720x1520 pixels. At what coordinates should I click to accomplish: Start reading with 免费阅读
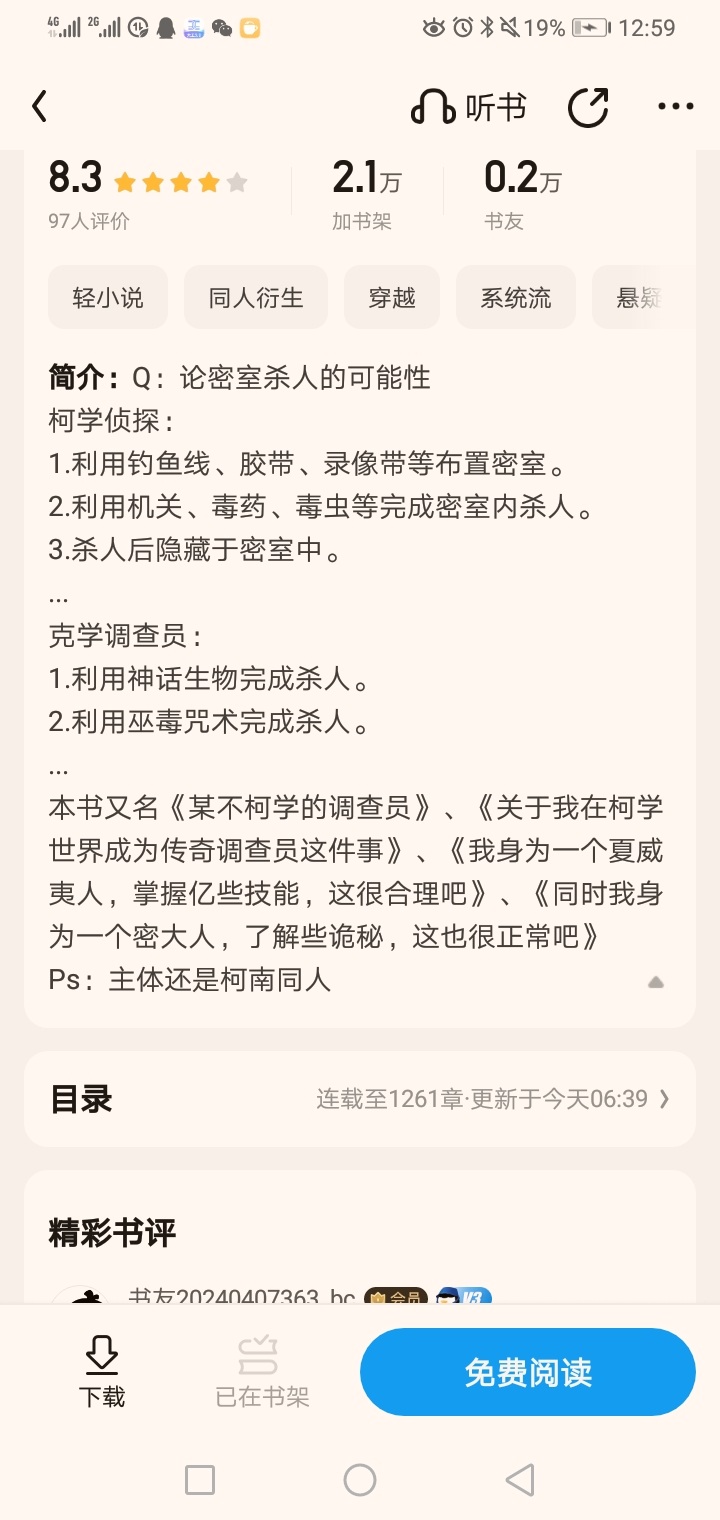[528, 1372]
